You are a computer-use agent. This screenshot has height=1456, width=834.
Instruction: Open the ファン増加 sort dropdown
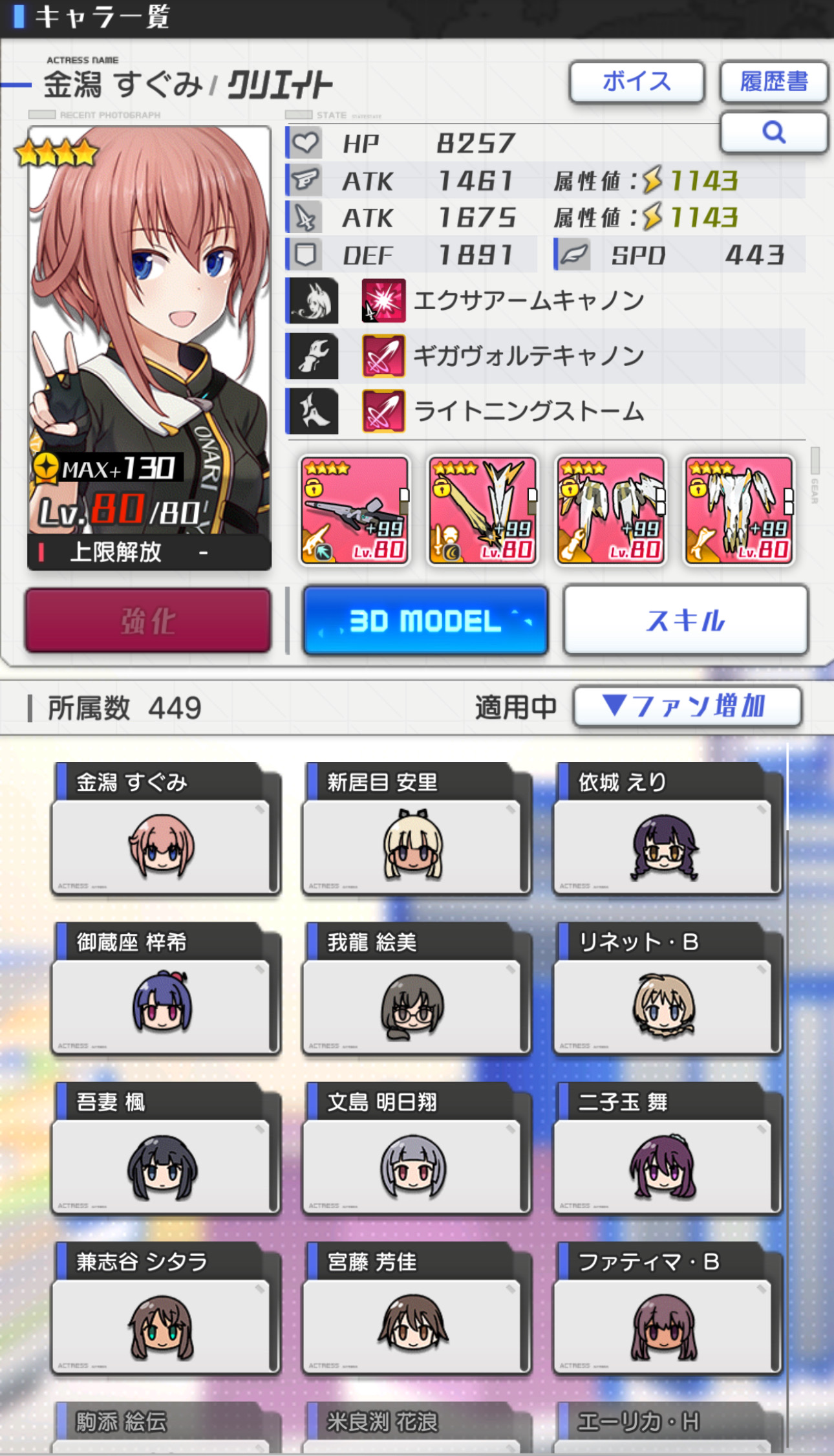[x=687, y=706]
